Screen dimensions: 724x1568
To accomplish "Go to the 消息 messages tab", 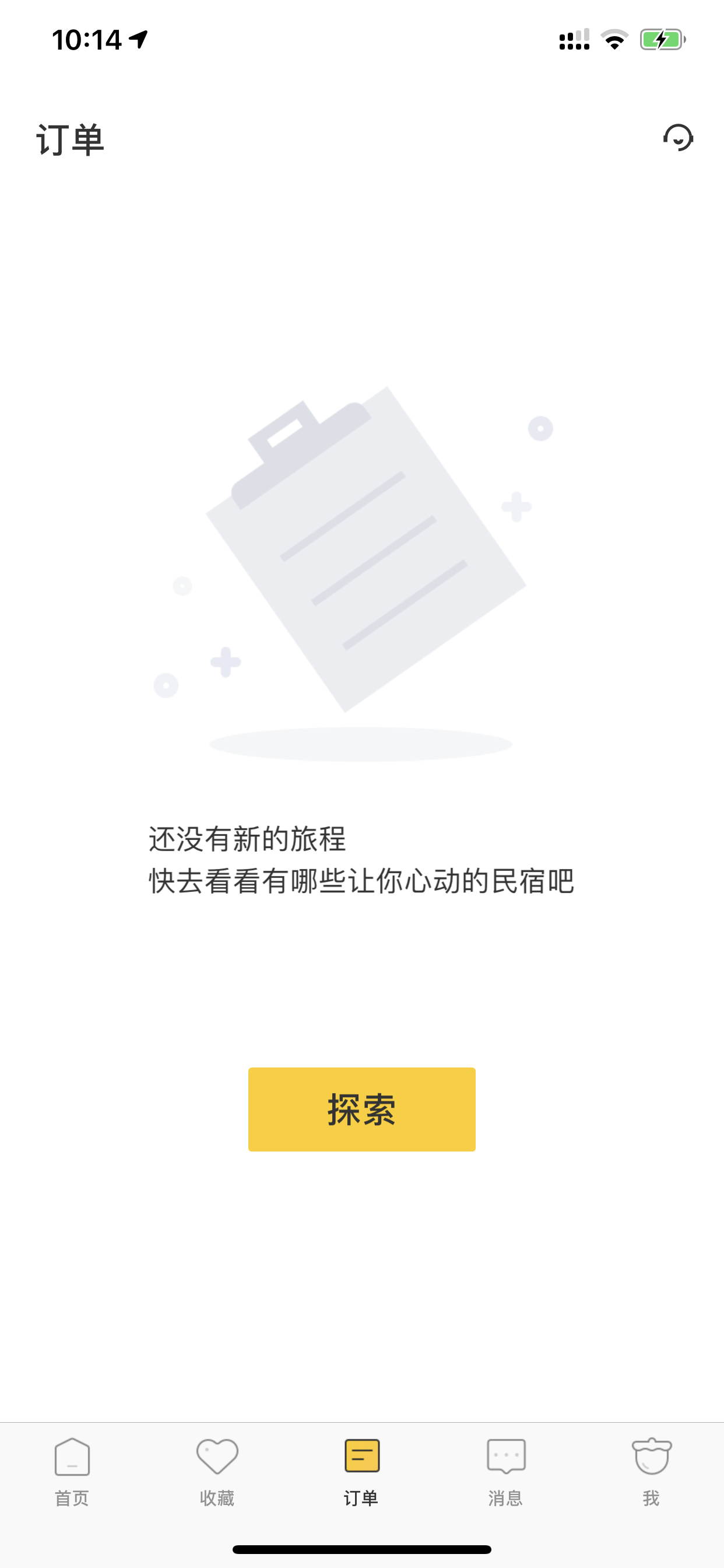I will click(506, 1472).
